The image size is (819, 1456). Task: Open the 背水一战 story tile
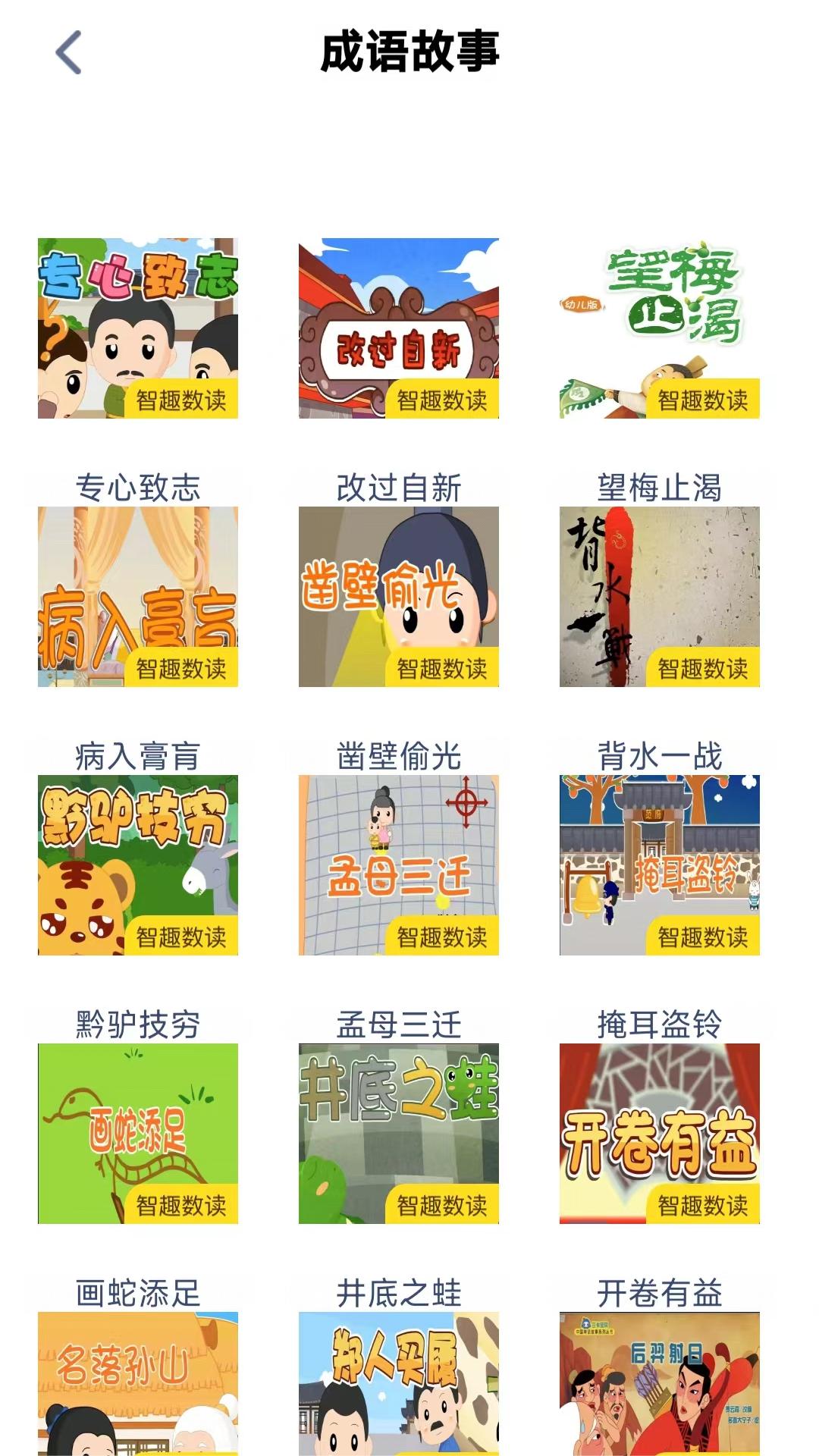coord(660,597)
